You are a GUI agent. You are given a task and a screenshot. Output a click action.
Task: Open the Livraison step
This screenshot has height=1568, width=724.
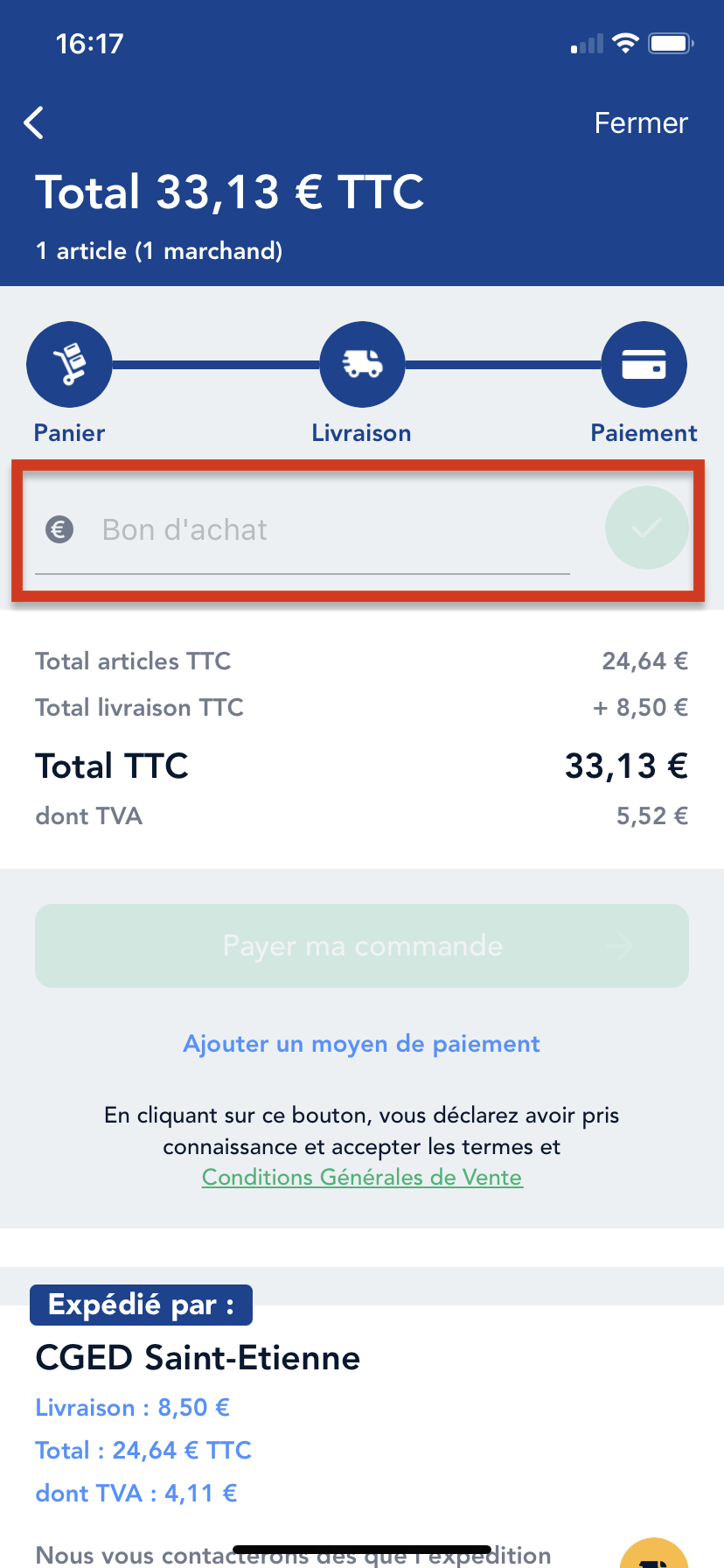pyautogui.click(x=362, y=364)
